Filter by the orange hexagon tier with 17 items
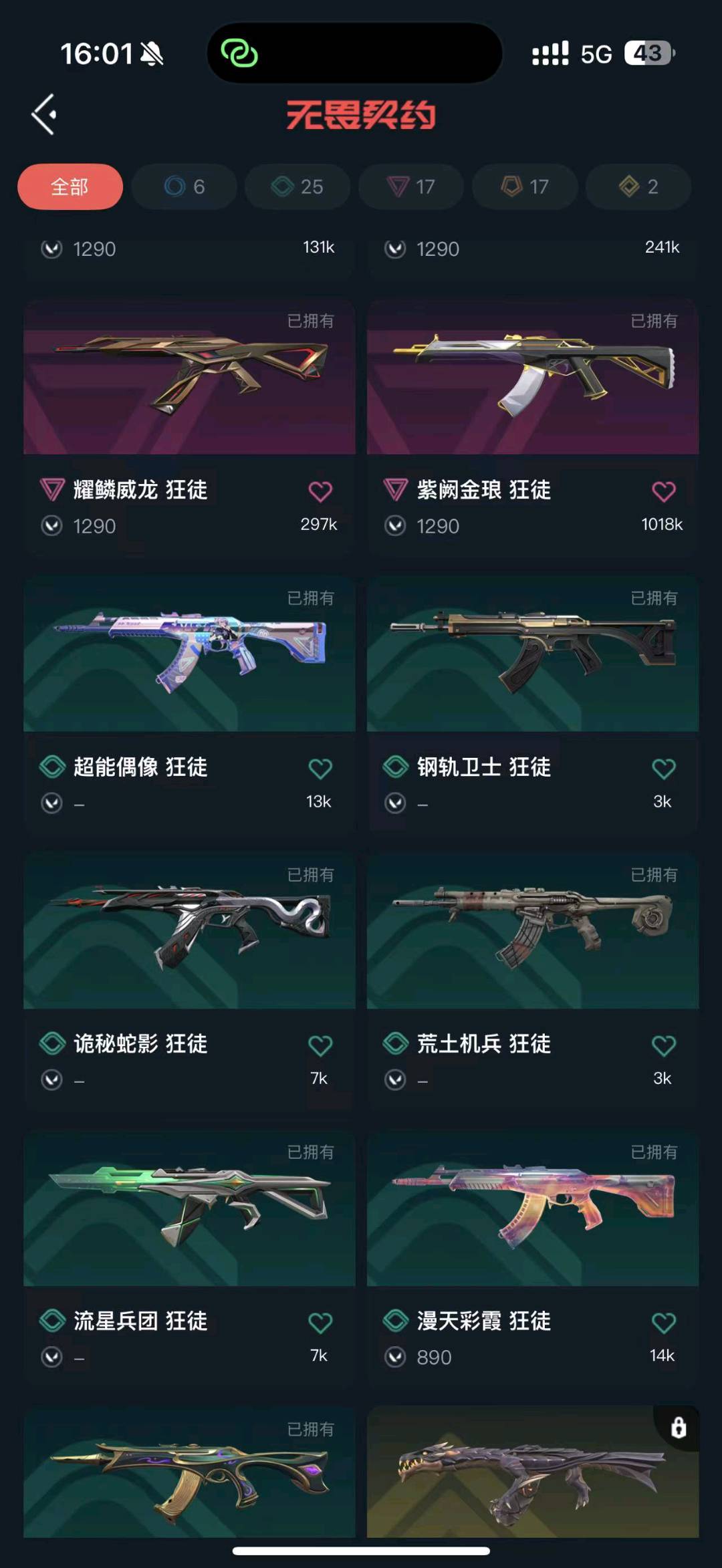 pos(525,186)
